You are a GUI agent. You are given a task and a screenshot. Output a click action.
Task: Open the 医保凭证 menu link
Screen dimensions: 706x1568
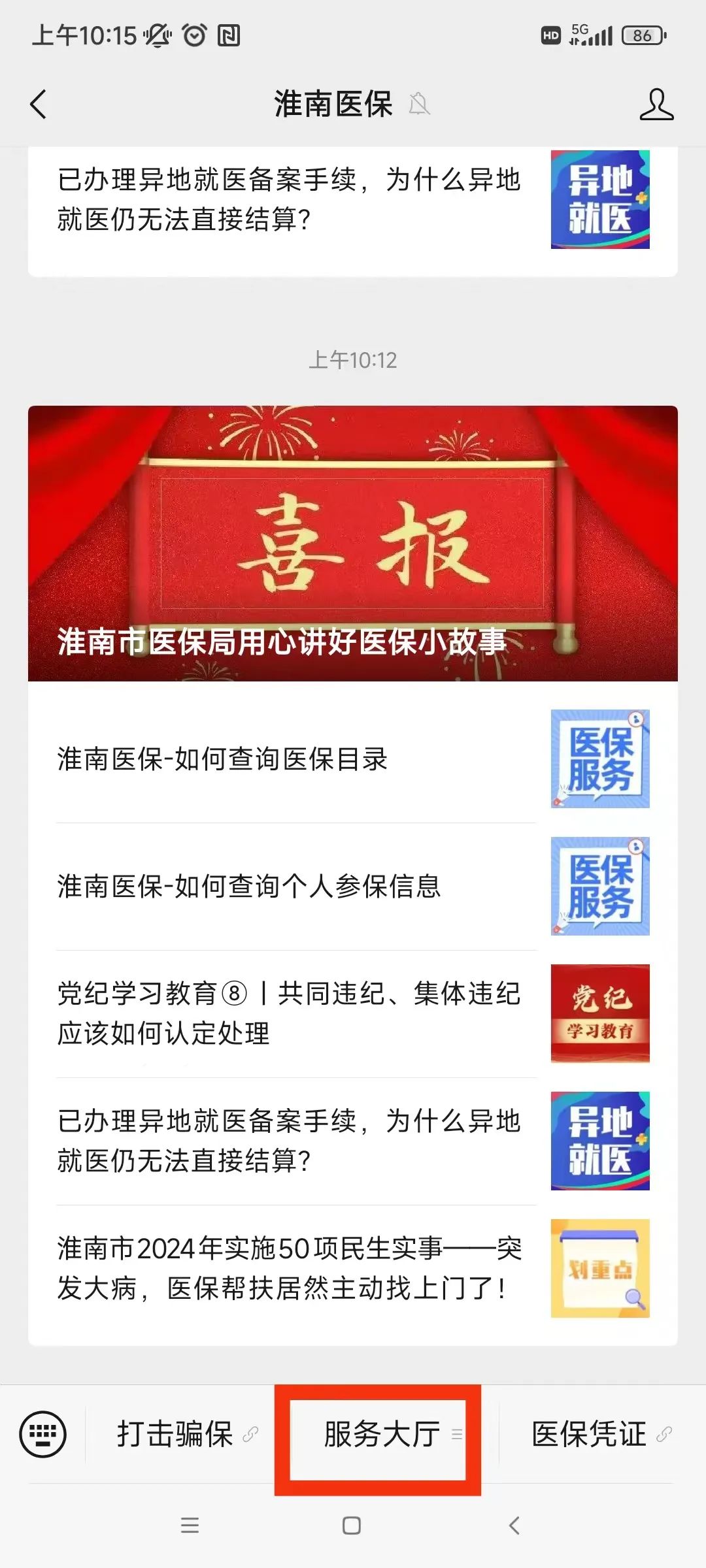point(592,1434)
